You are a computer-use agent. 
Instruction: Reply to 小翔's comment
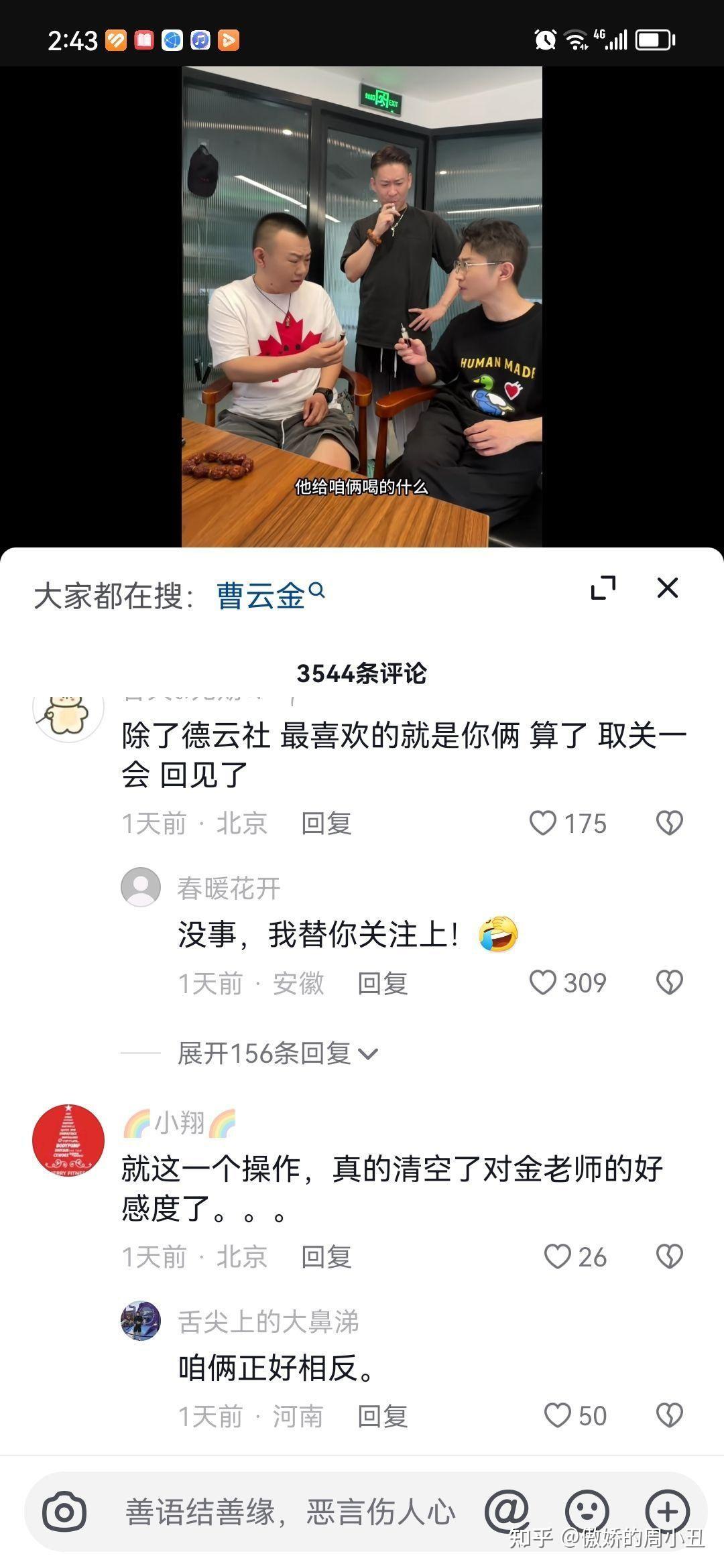tap(326, 1257)
